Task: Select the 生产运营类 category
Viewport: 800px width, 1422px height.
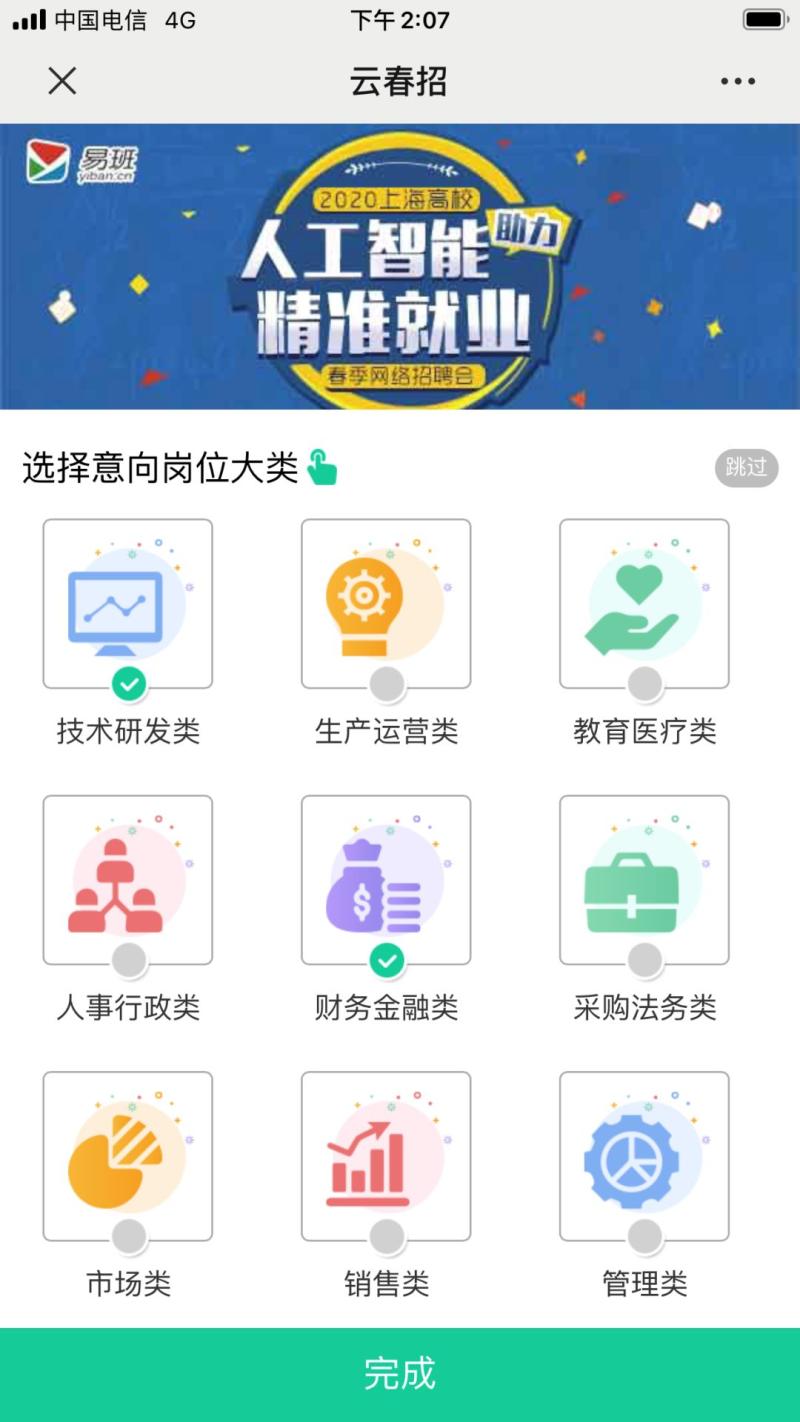Action: [x=386, y=604]
